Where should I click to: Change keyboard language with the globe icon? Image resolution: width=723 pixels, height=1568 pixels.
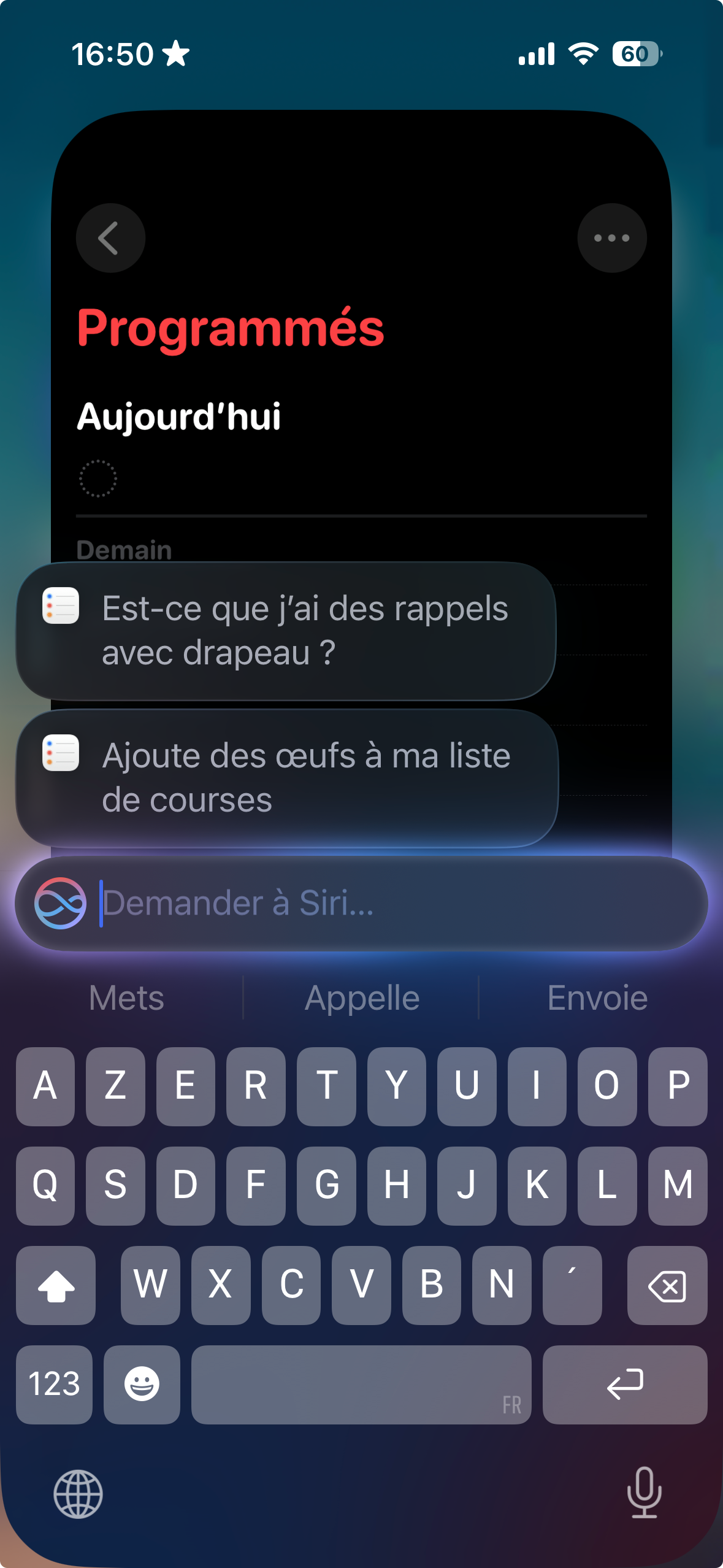click(78, 1493)
